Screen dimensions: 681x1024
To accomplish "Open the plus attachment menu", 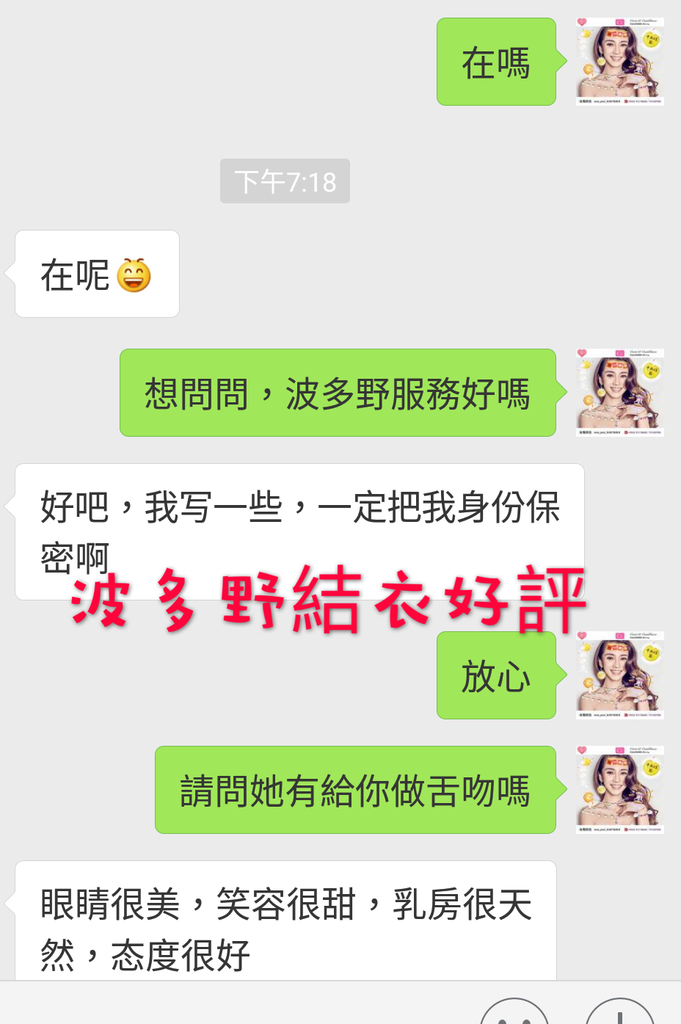I will 619,1012.
